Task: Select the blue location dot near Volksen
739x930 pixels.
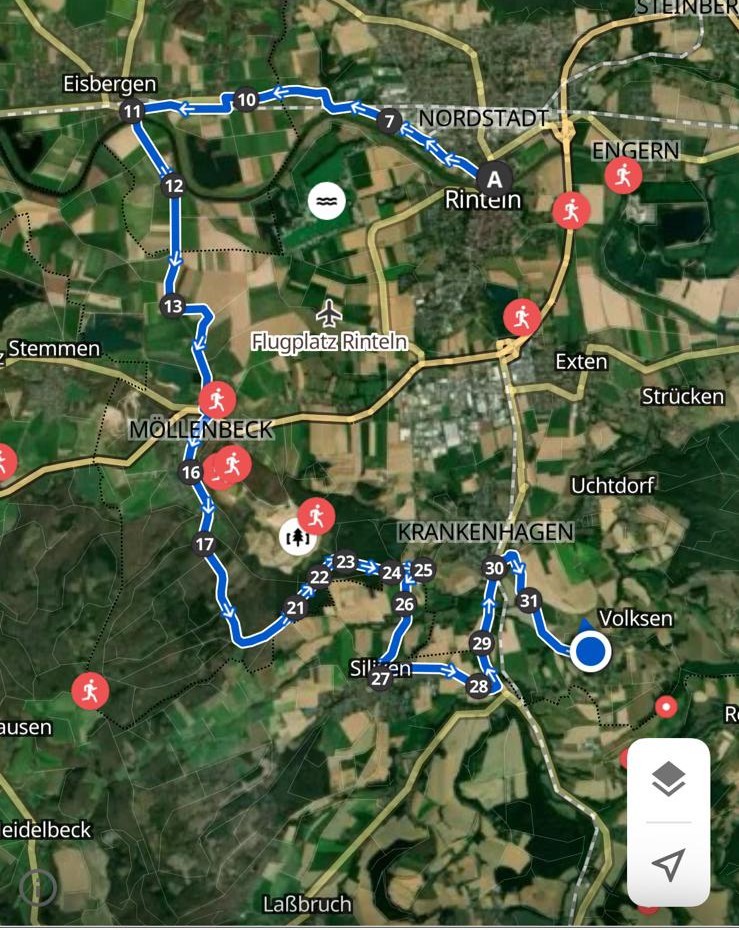Action: (591, 652)
